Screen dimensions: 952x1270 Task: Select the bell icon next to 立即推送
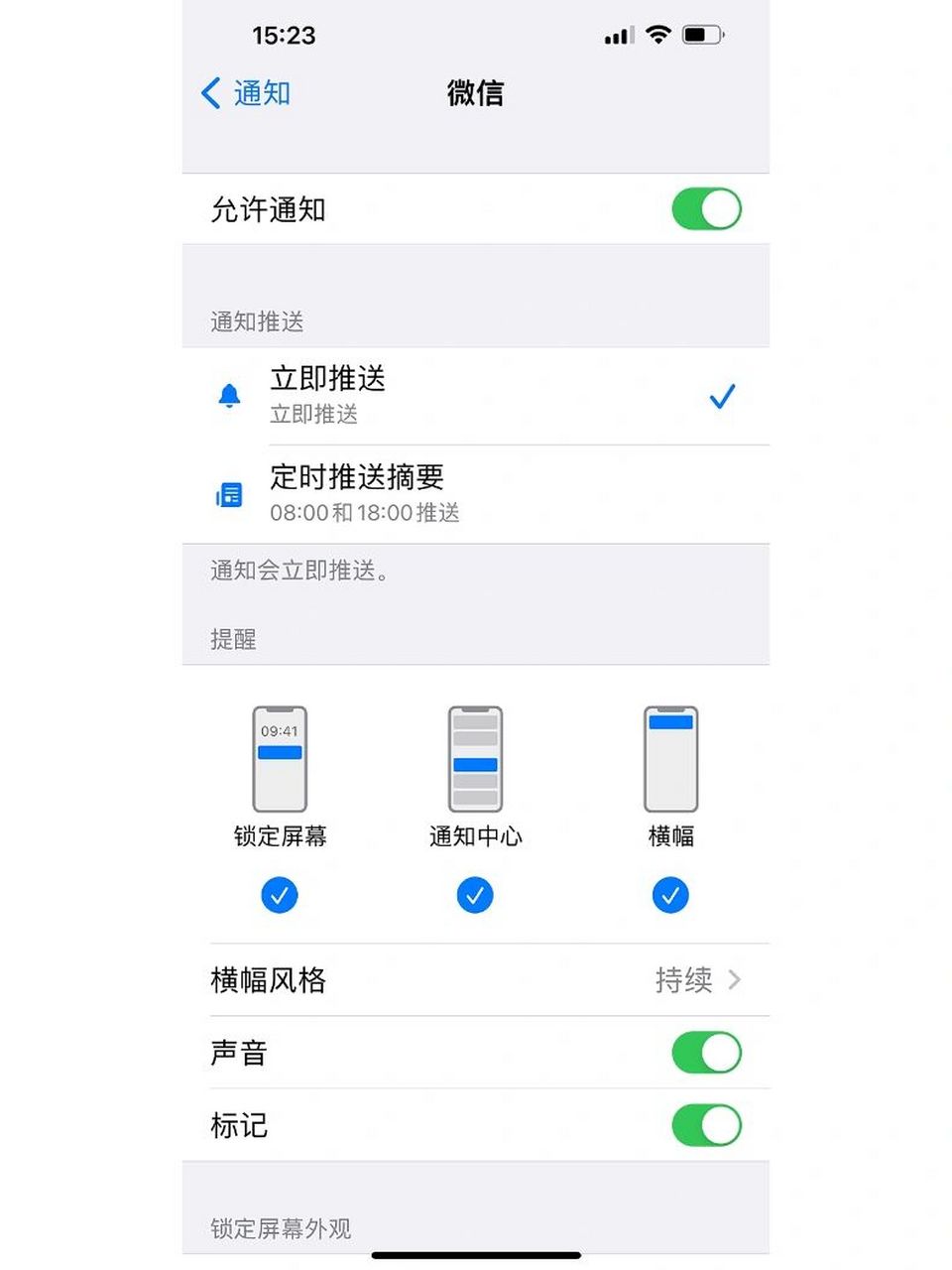[229, 395]
